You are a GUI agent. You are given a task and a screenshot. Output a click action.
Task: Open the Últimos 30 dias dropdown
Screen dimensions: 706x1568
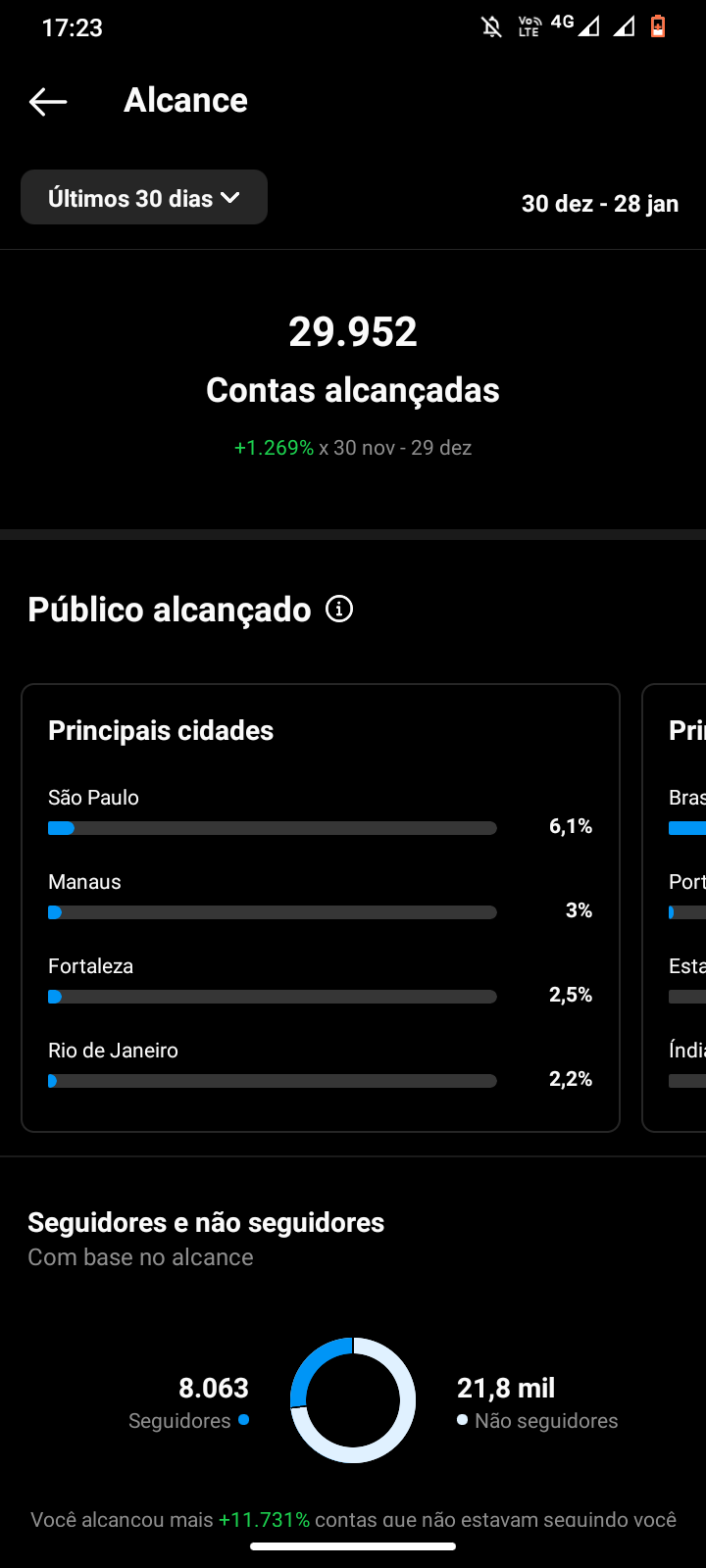tap(144, 197)
